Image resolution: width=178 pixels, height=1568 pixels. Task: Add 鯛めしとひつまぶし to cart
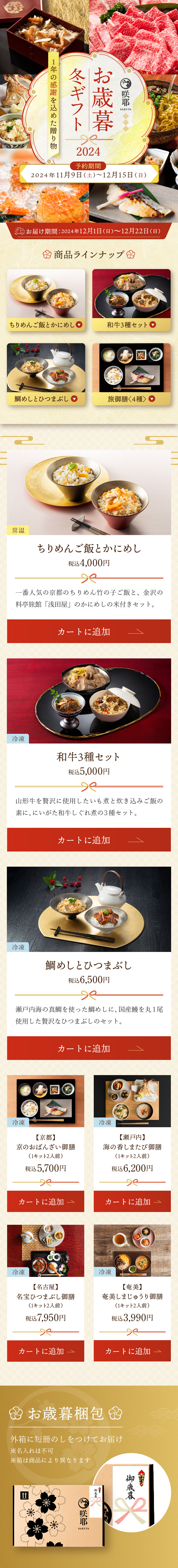(89, 1048)
